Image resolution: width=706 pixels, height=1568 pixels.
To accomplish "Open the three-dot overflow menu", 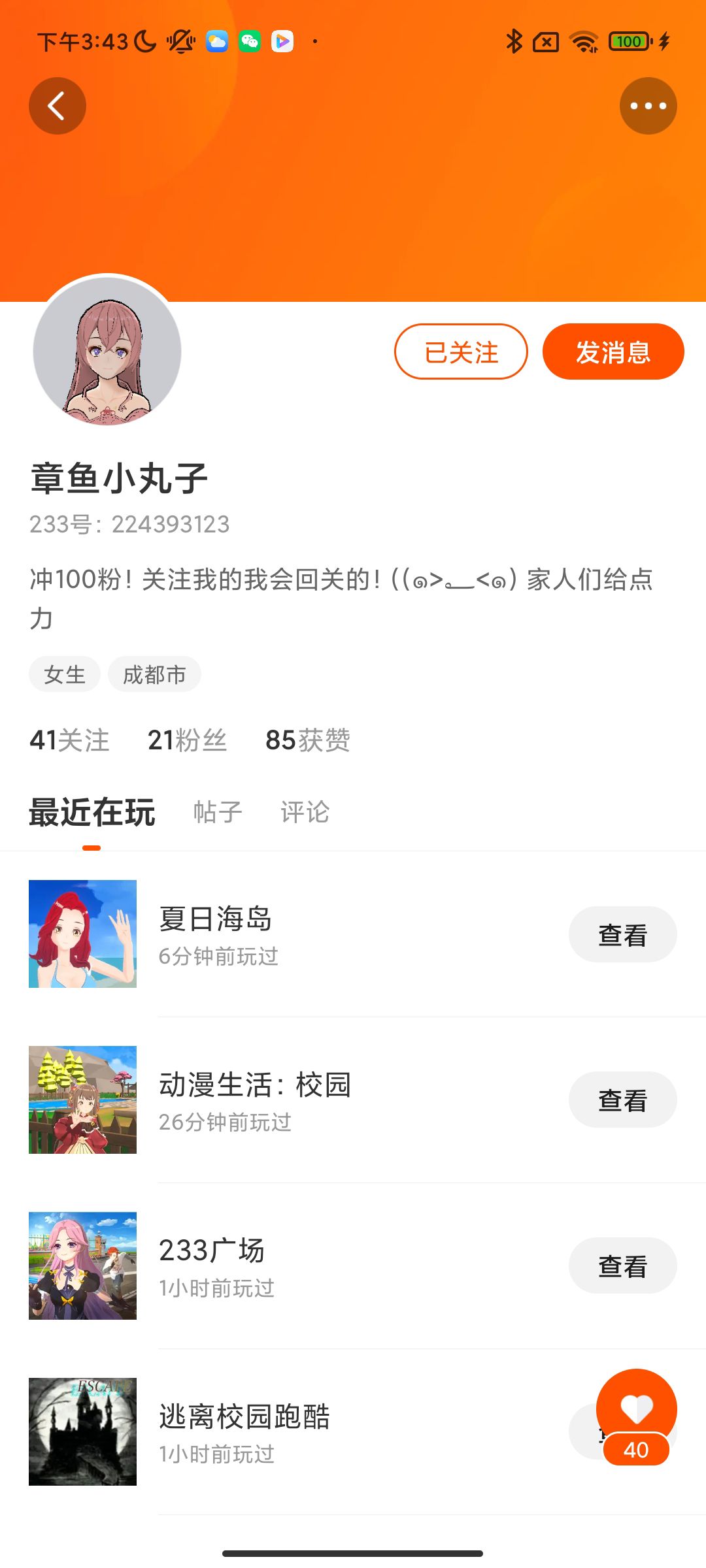I will 648,106.
